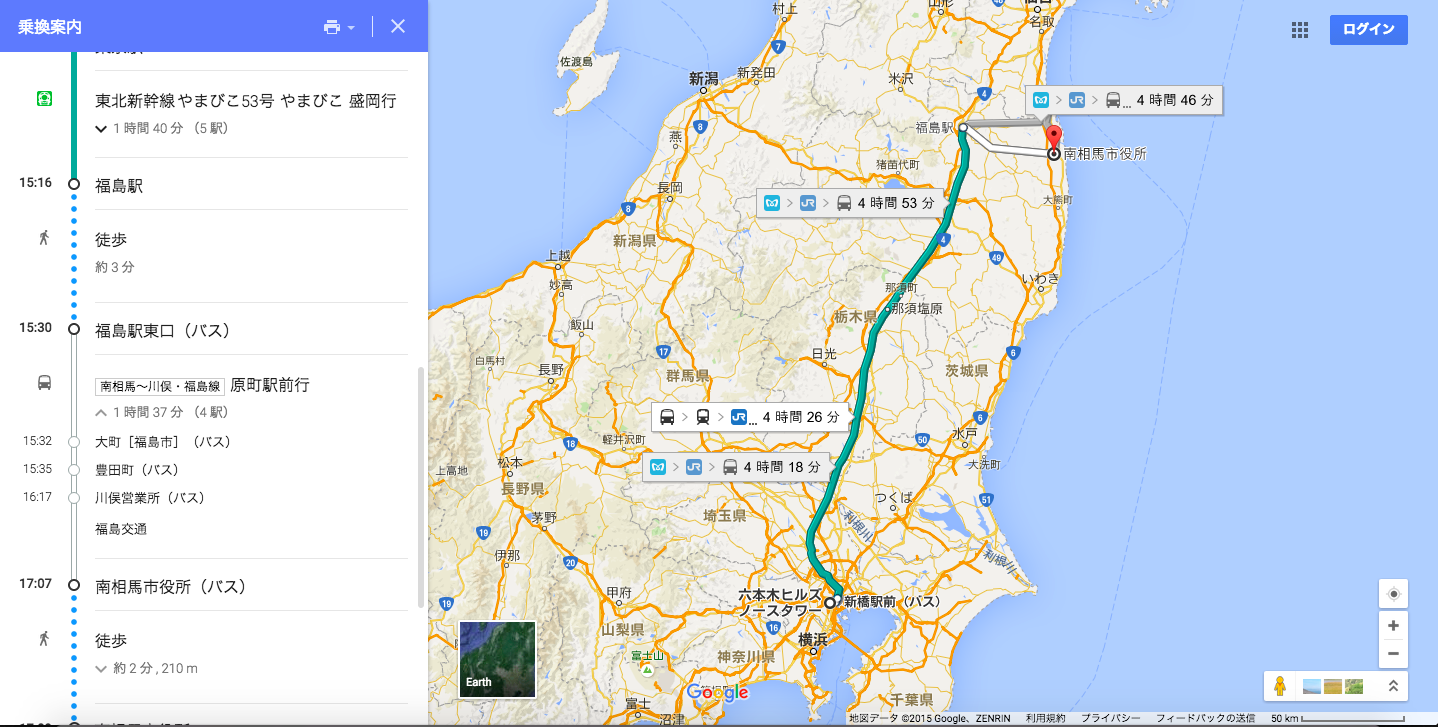Close the 乗換案内 directions panel
1438x727 pixels.
[x=398, y=26]
